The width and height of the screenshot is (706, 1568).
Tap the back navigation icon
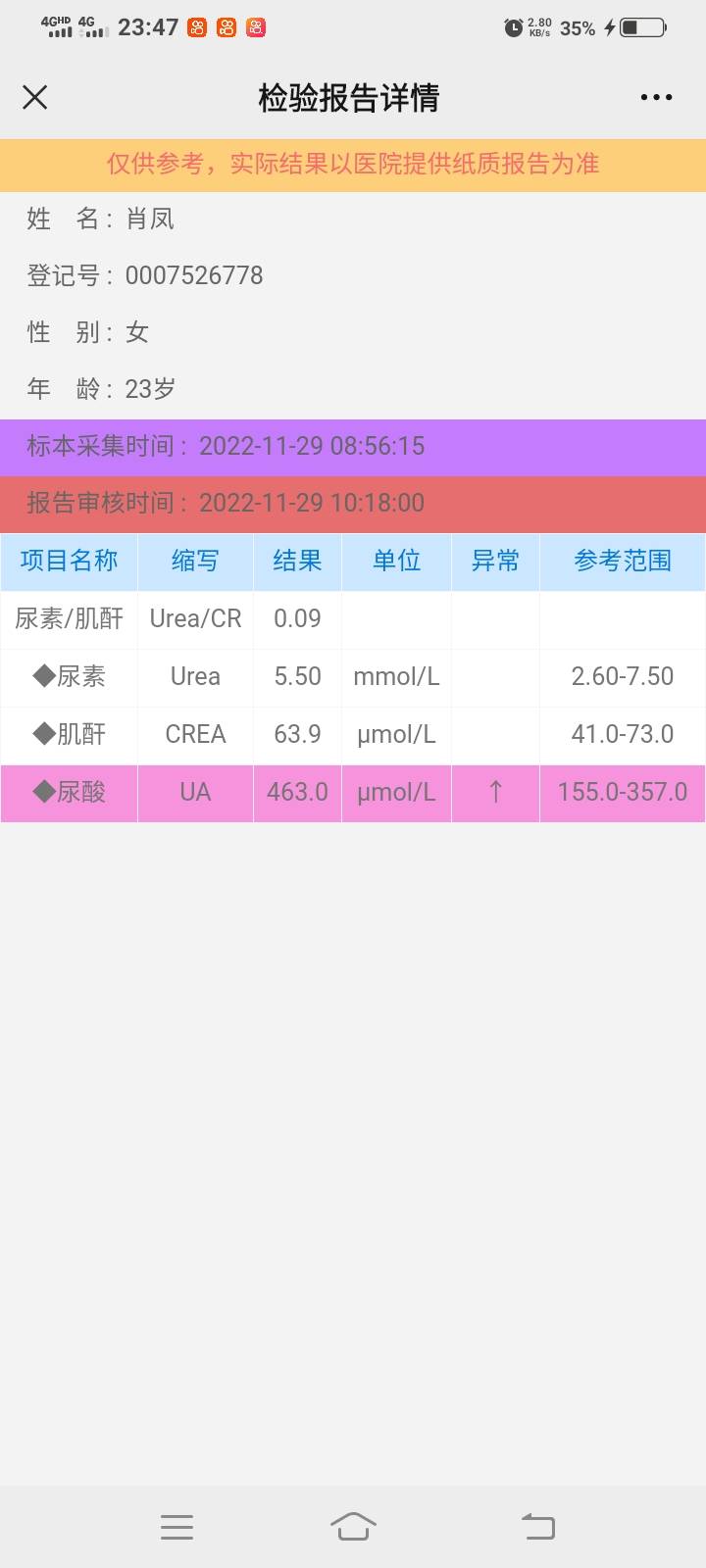click(536, 1526)
